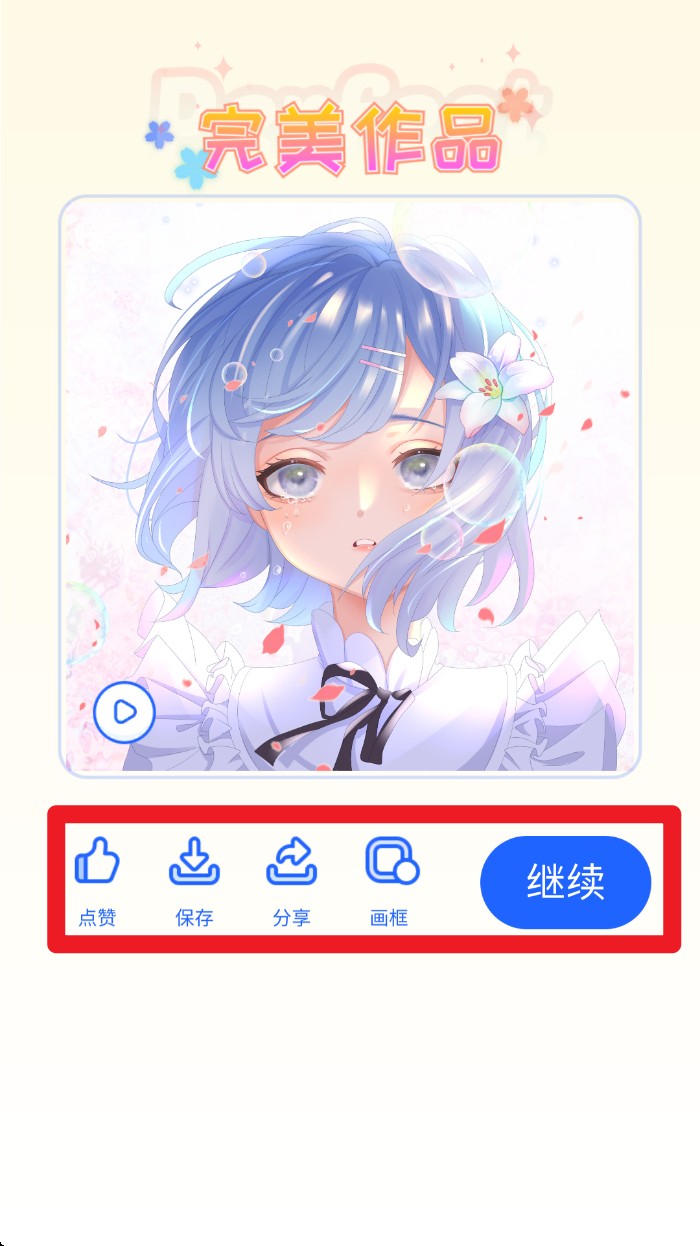Screen dimensions: 700x1246
Task: Tap the blue 继续 button
Action: 565,882
